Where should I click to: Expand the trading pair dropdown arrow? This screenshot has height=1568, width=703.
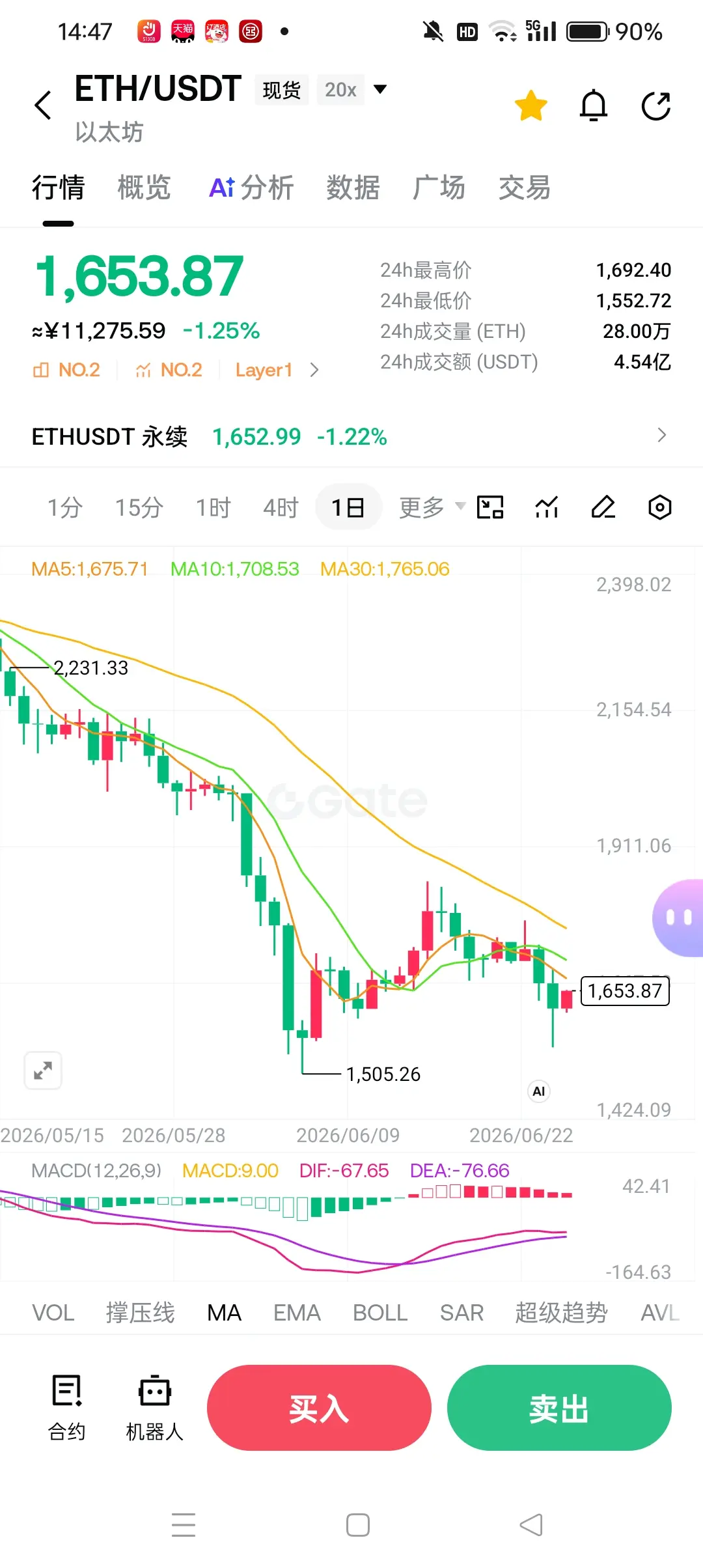click(381, 89)
